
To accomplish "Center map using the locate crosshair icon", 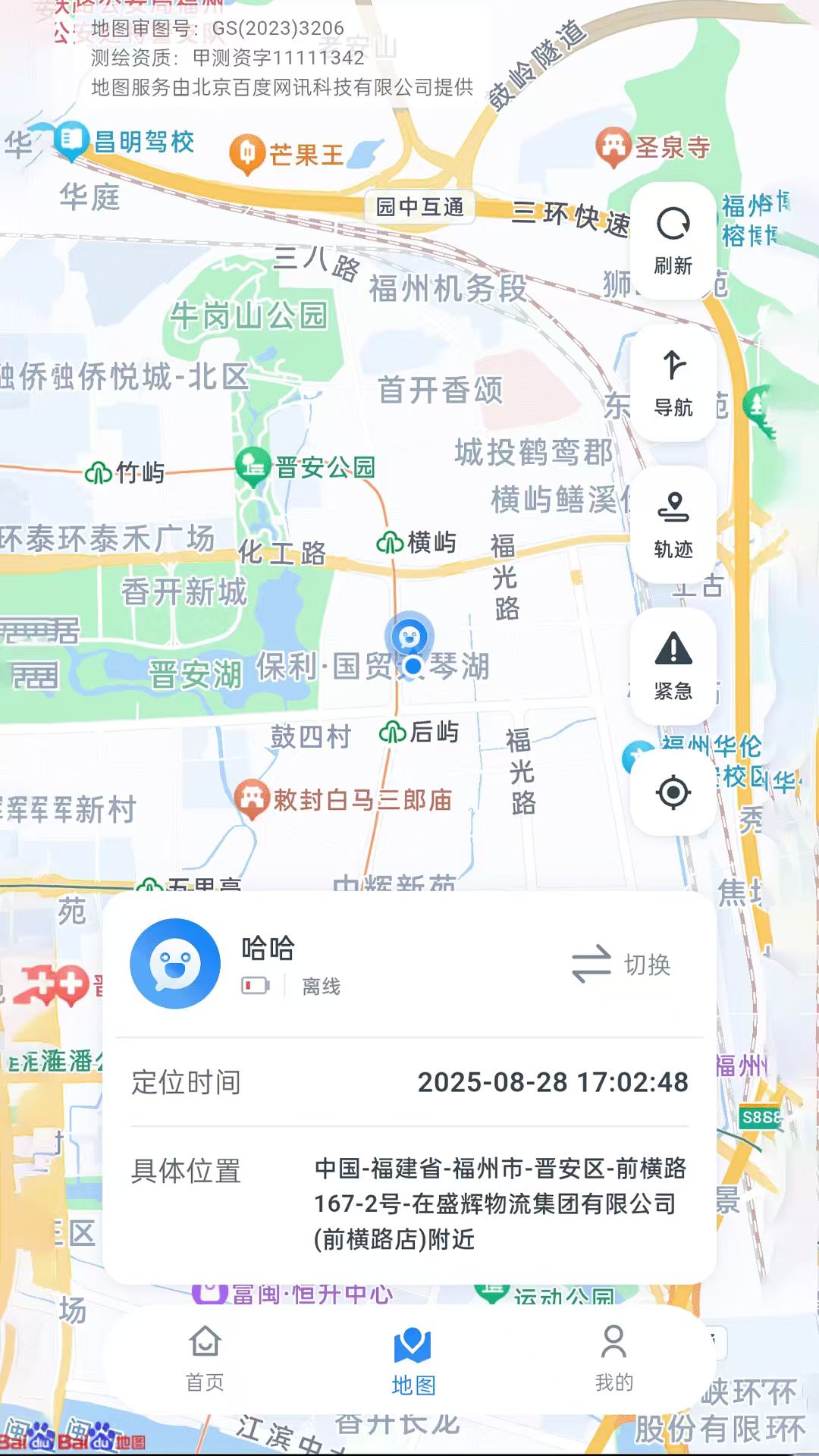I will (672, 791).
